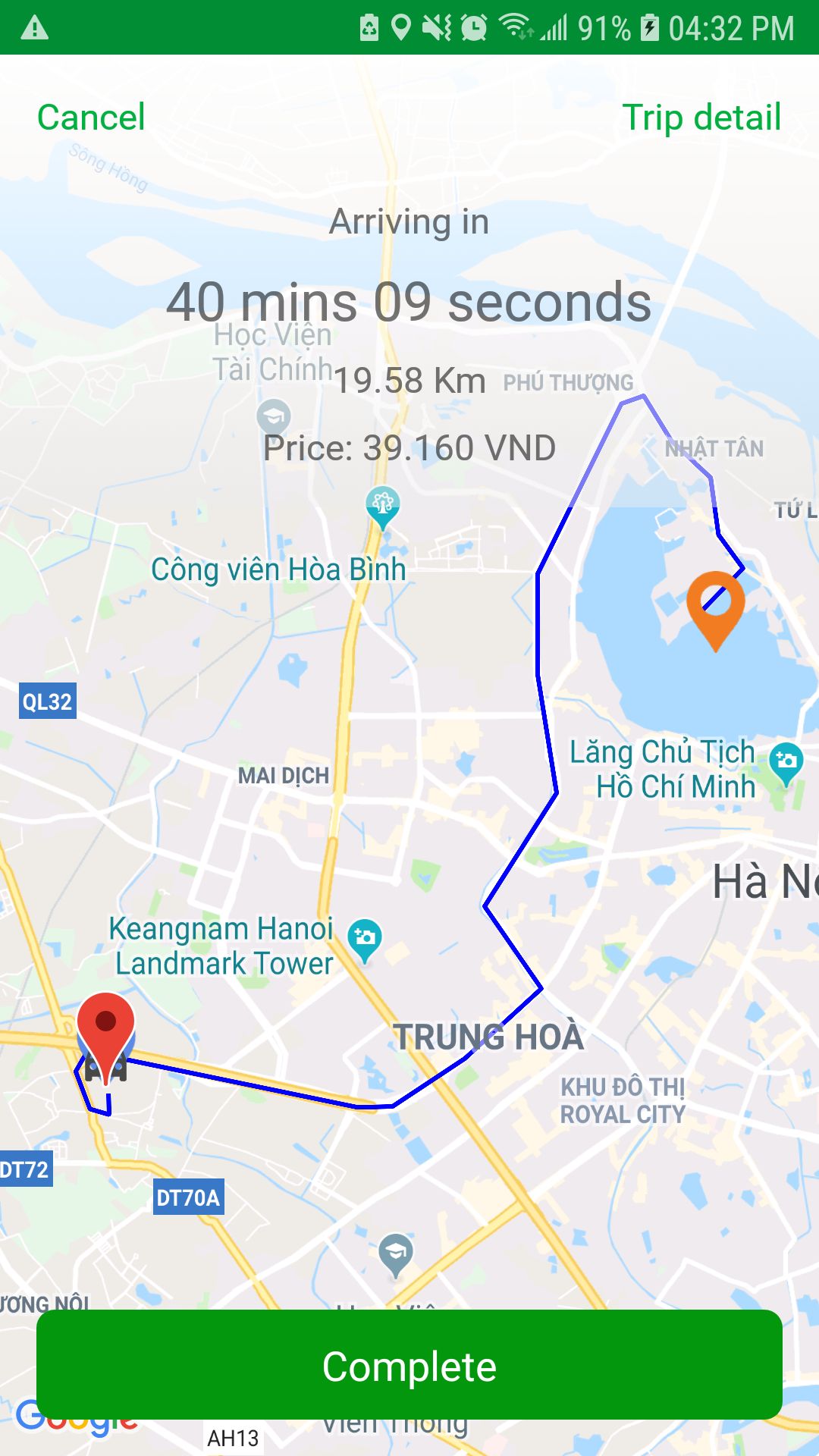Tap the Công viên Hòa Bình park marker

click(x=383, y=504)
